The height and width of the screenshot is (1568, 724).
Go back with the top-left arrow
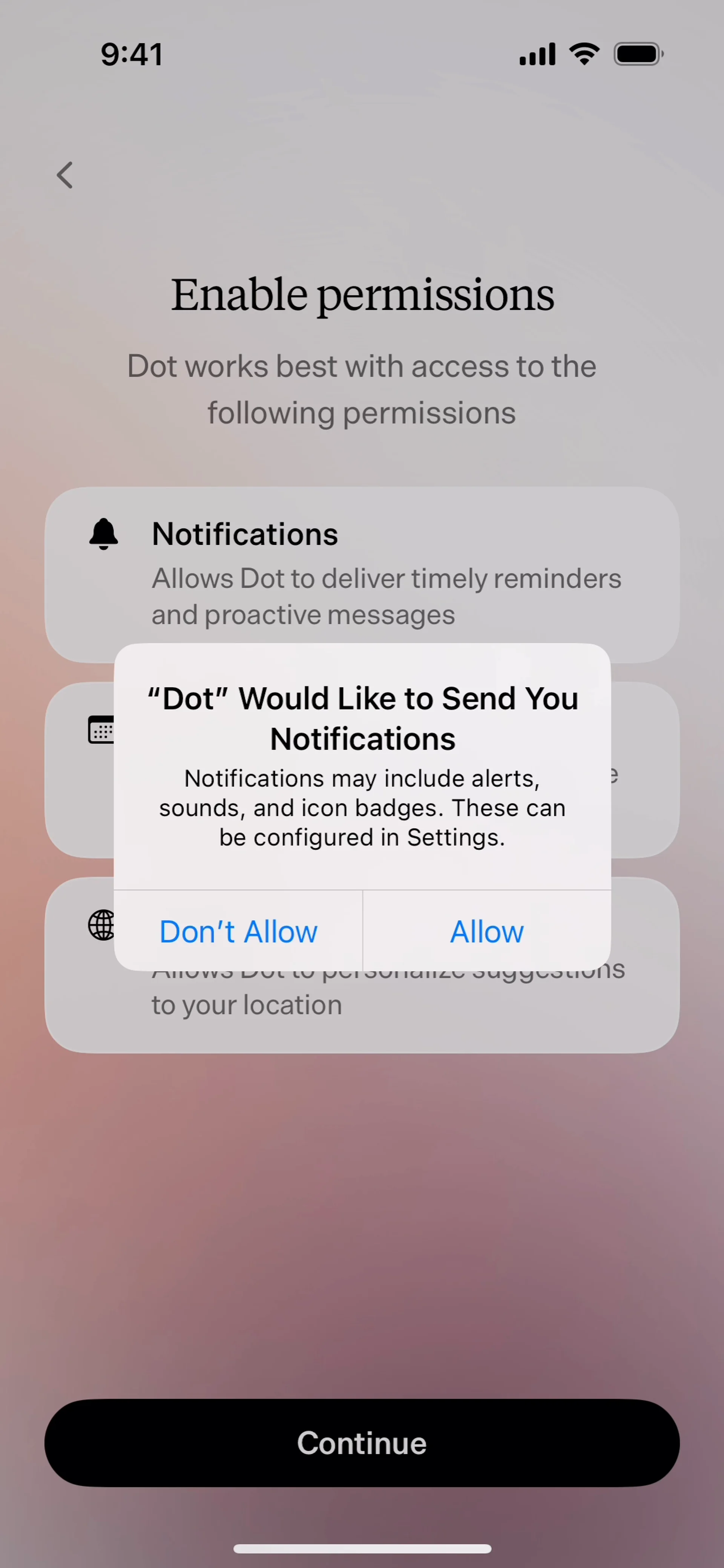(65, 175)
